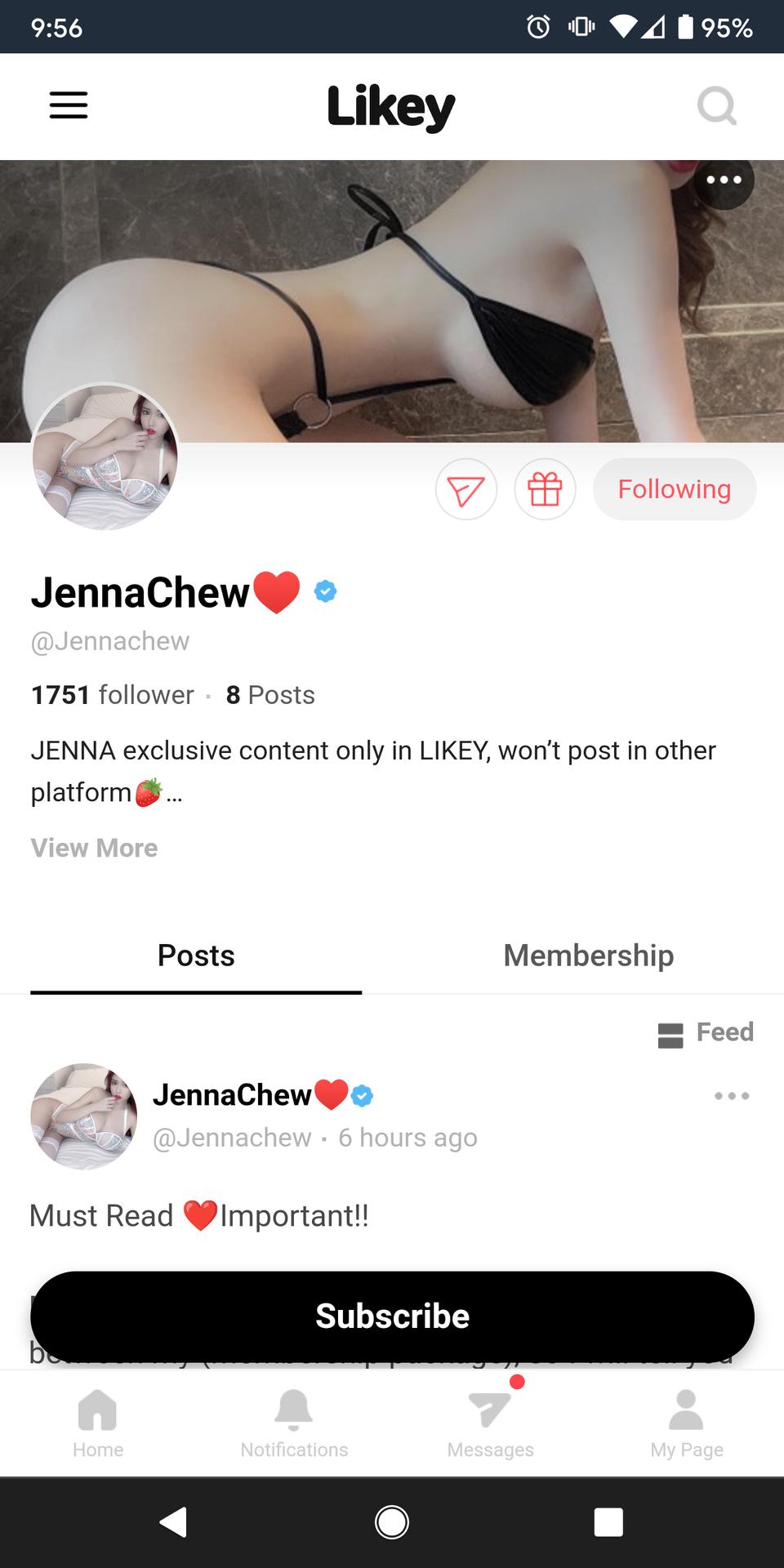Open the profile overflow menu on cover
784x1568 pixels.
(x=724, y=180)
